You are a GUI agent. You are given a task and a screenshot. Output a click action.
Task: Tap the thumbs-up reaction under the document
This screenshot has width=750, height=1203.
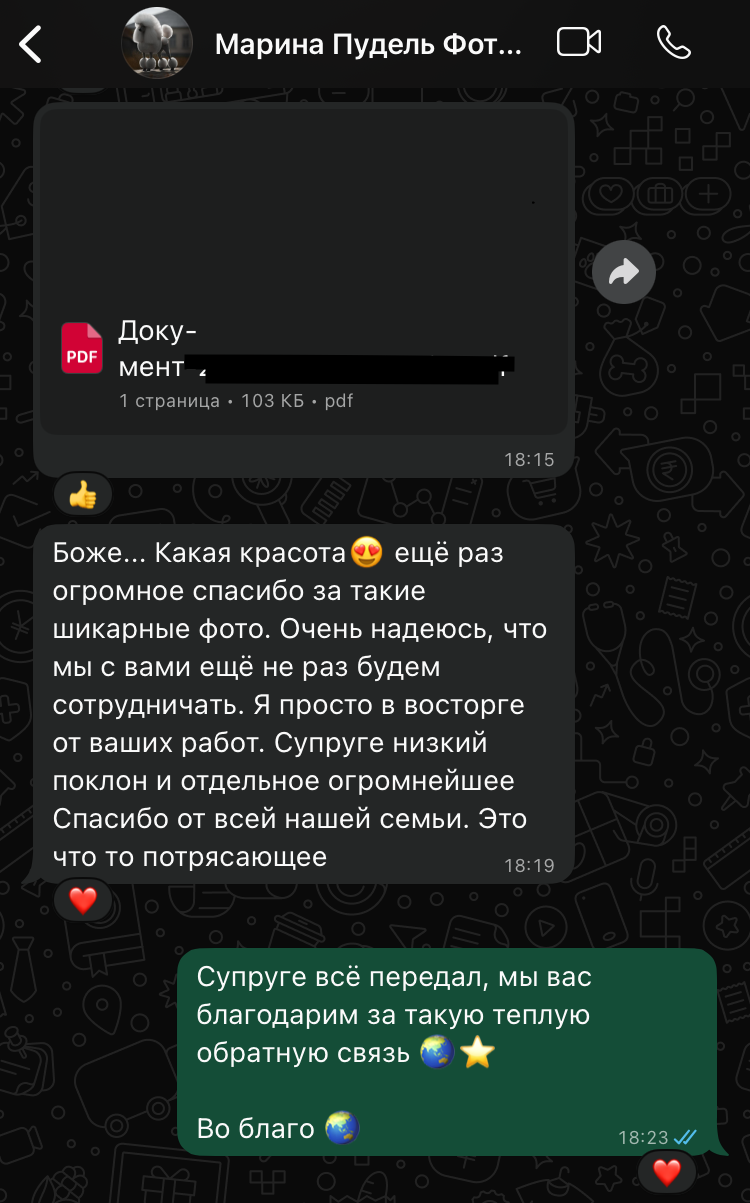tap(83, 493)
